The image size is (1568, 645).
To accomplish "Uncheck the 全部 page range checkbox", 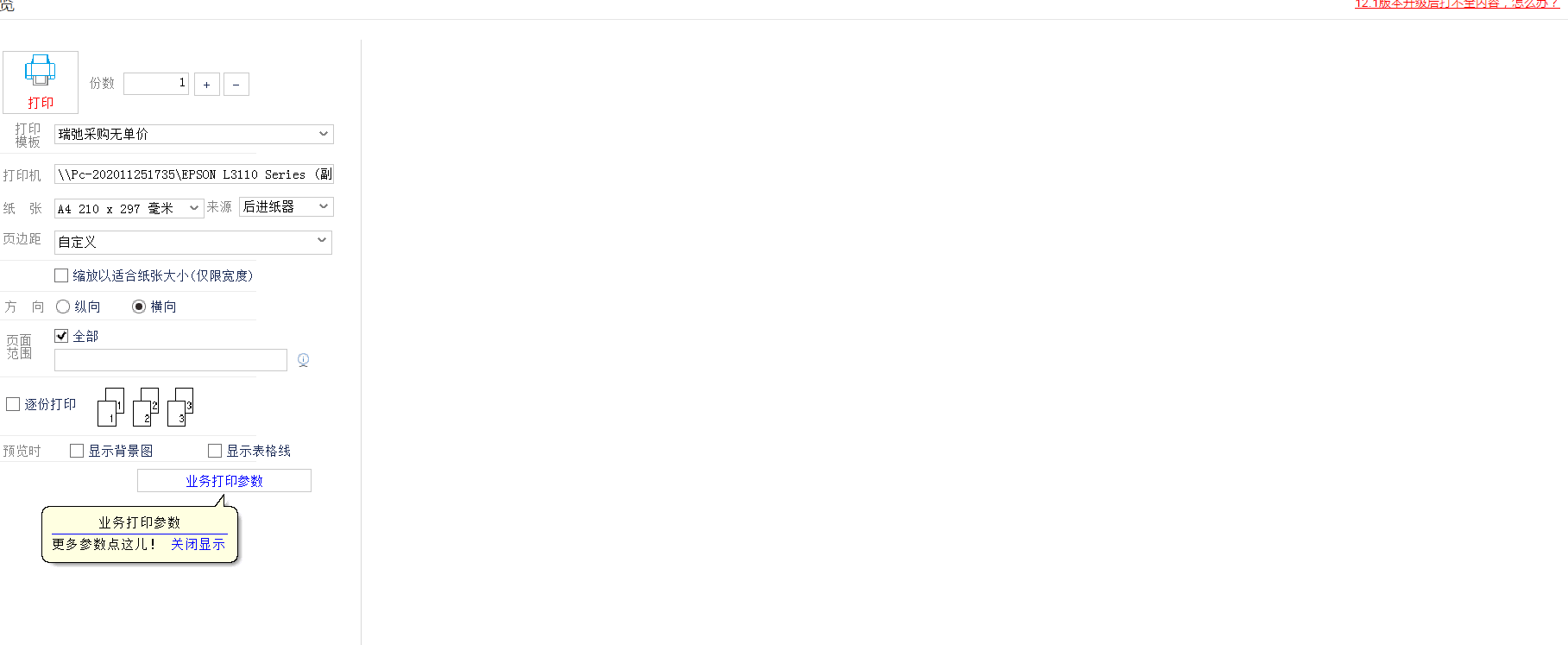I will click(61, 336).
